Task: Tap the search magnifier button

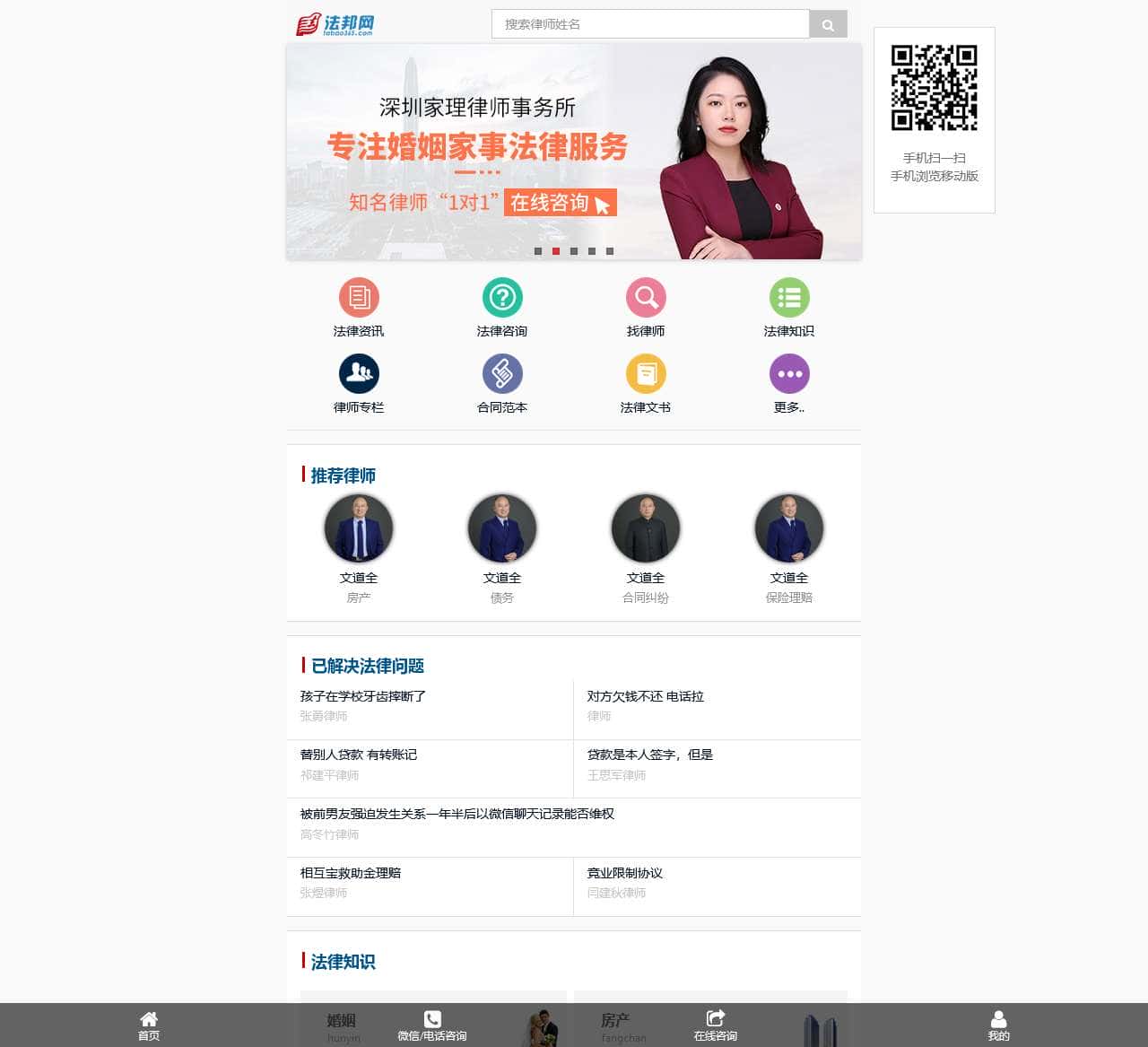Action: tap(828, 25)
